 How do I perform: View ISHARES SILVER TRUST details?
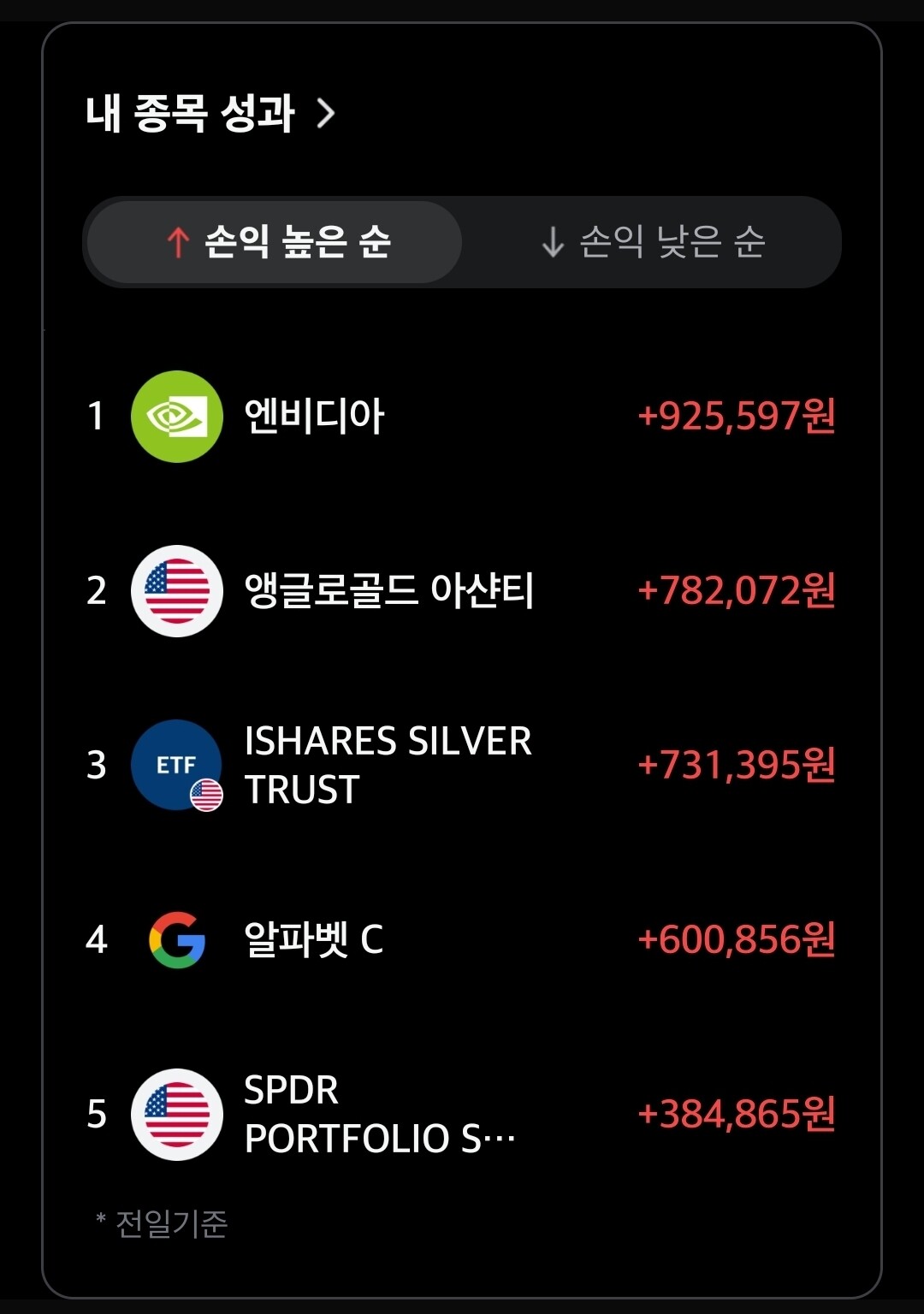461,766
